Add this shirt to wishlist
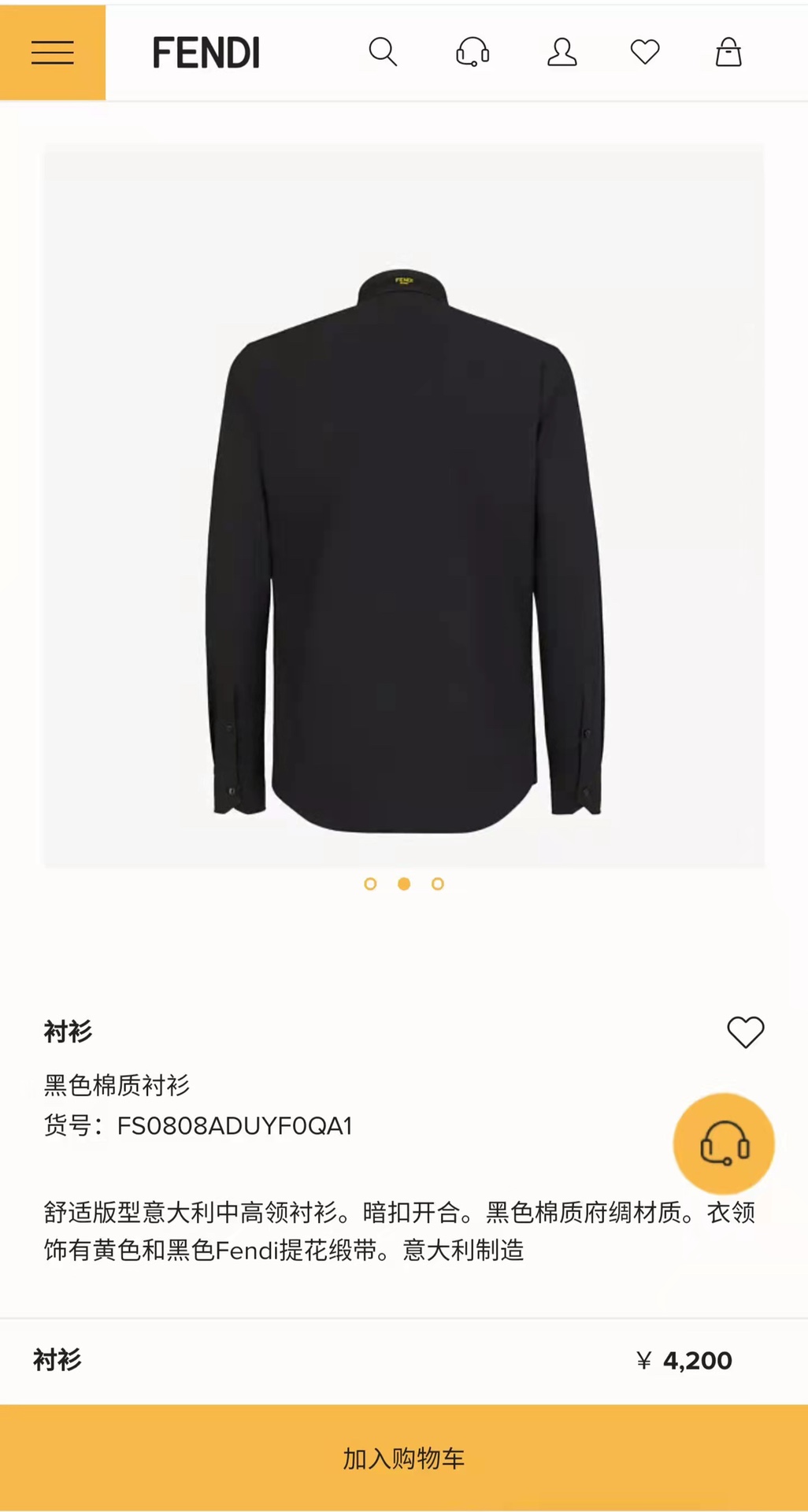Screen dimensions: 808x1512 click(x=745, y=1032)
